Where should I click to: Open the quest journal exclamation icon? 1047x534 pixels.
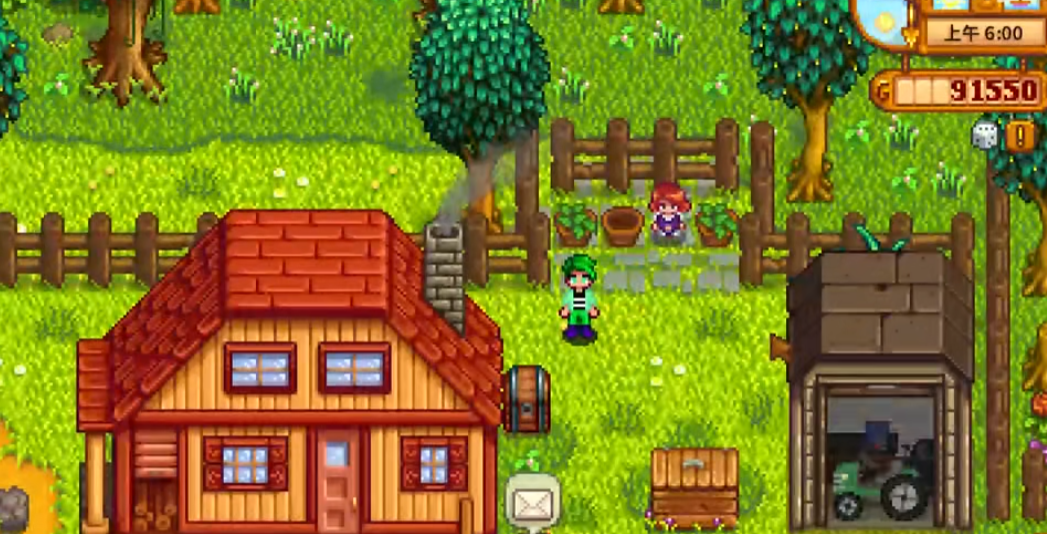click(1019, 135)
